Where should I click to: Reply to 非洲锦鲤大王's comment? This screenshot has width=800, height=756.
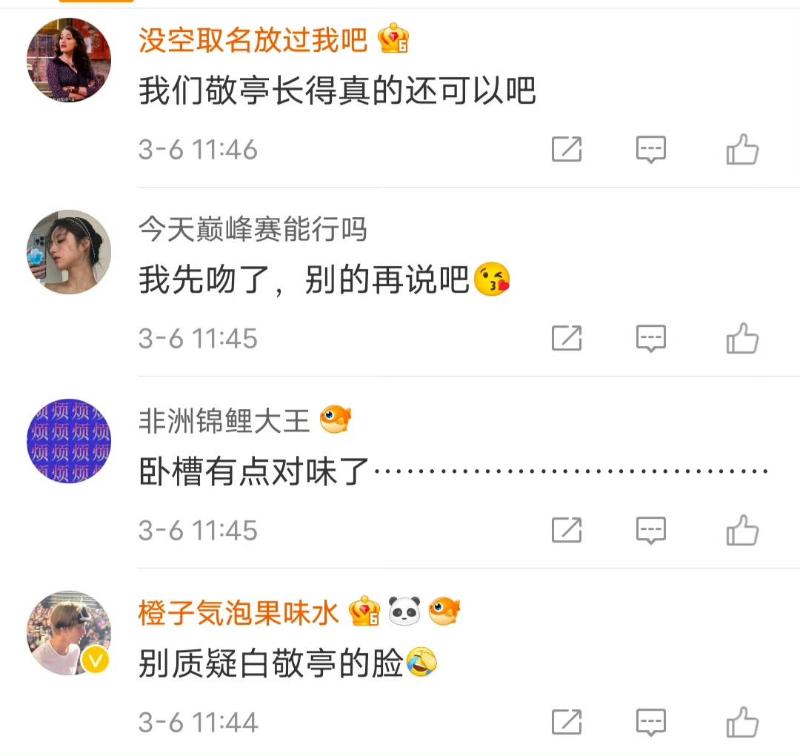651,529
